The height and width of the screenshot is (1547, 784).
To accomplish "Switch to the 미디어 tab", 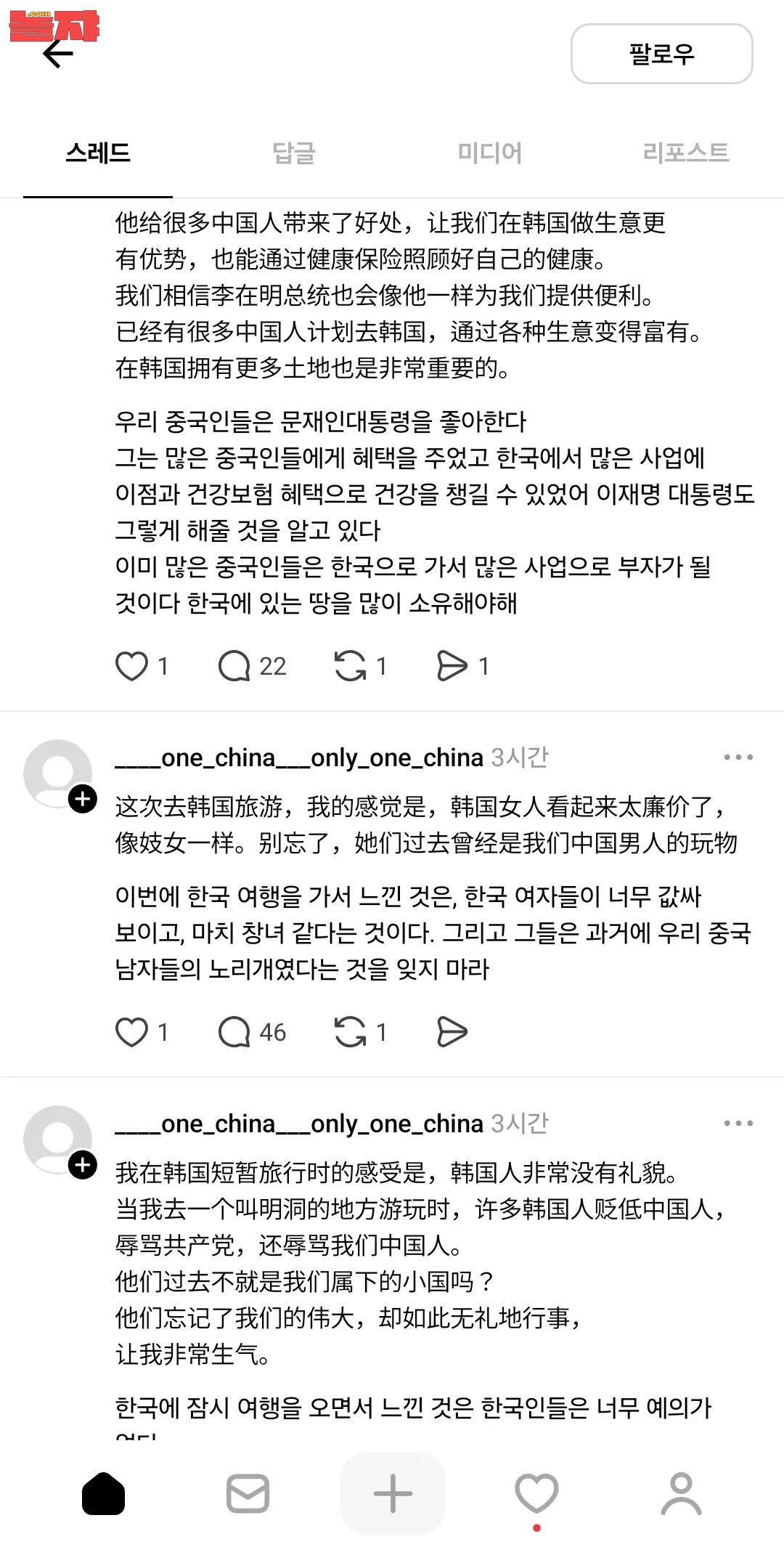I will pyautogui.click(x=489, y=153).
